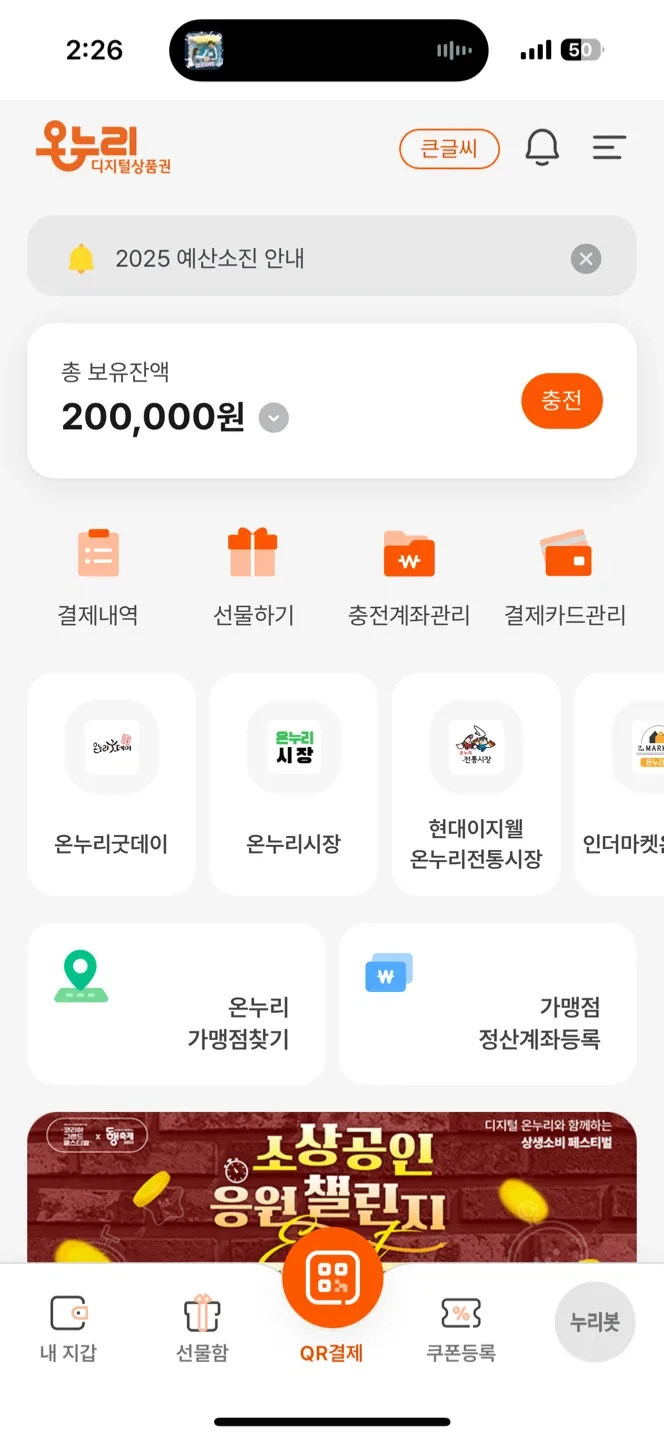Viewport: 664px width, 1440px height.
Task: Open 선물하기 gift sending
Action: (253, 577)
